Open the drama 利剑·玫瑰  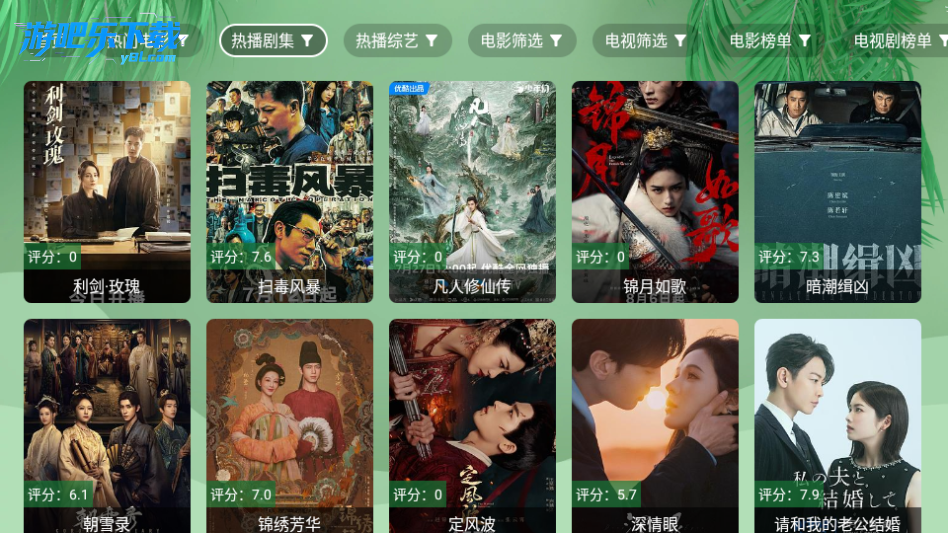[x=107, y=191]
